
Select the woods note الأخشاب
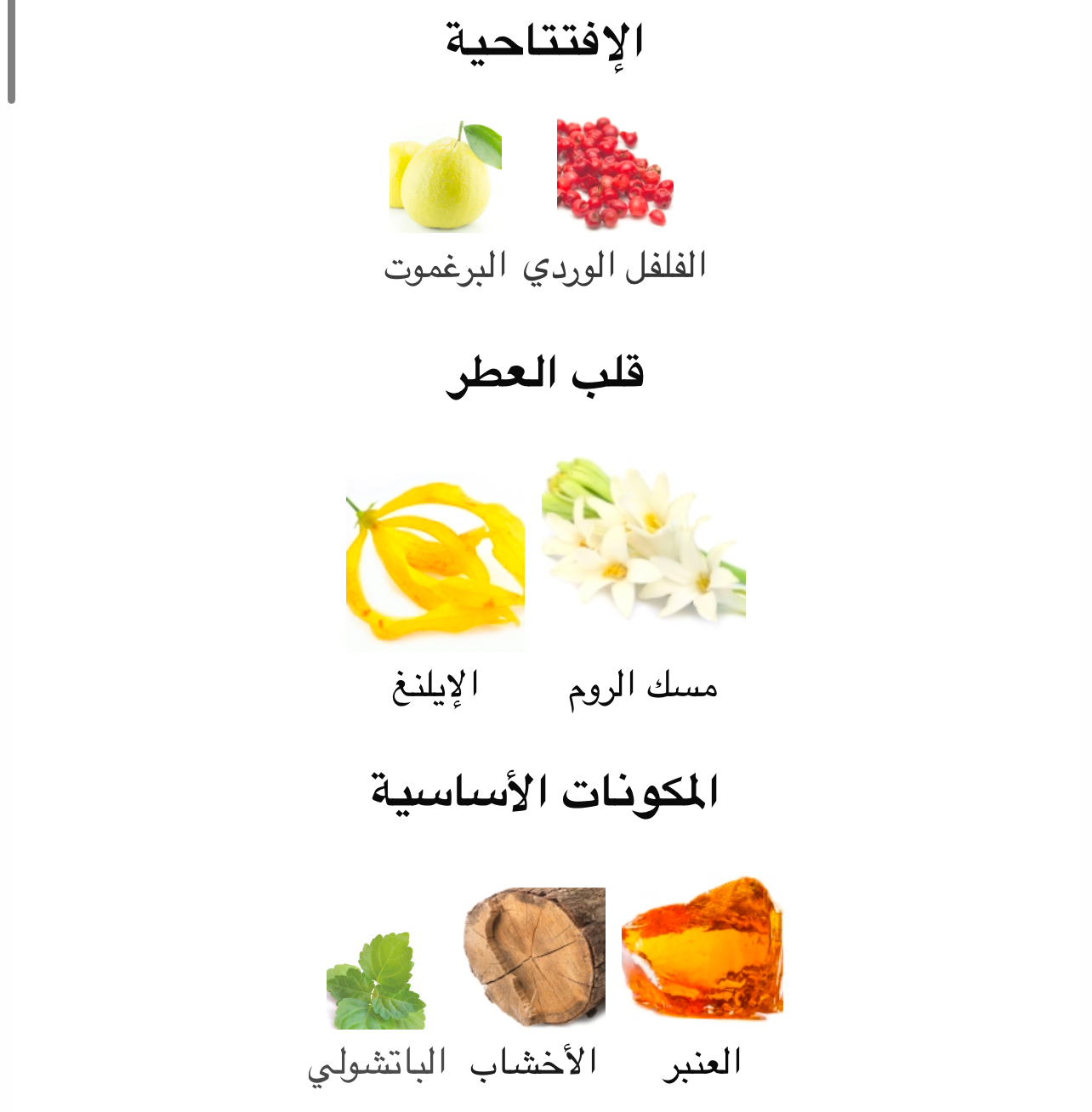pos(534,956)
